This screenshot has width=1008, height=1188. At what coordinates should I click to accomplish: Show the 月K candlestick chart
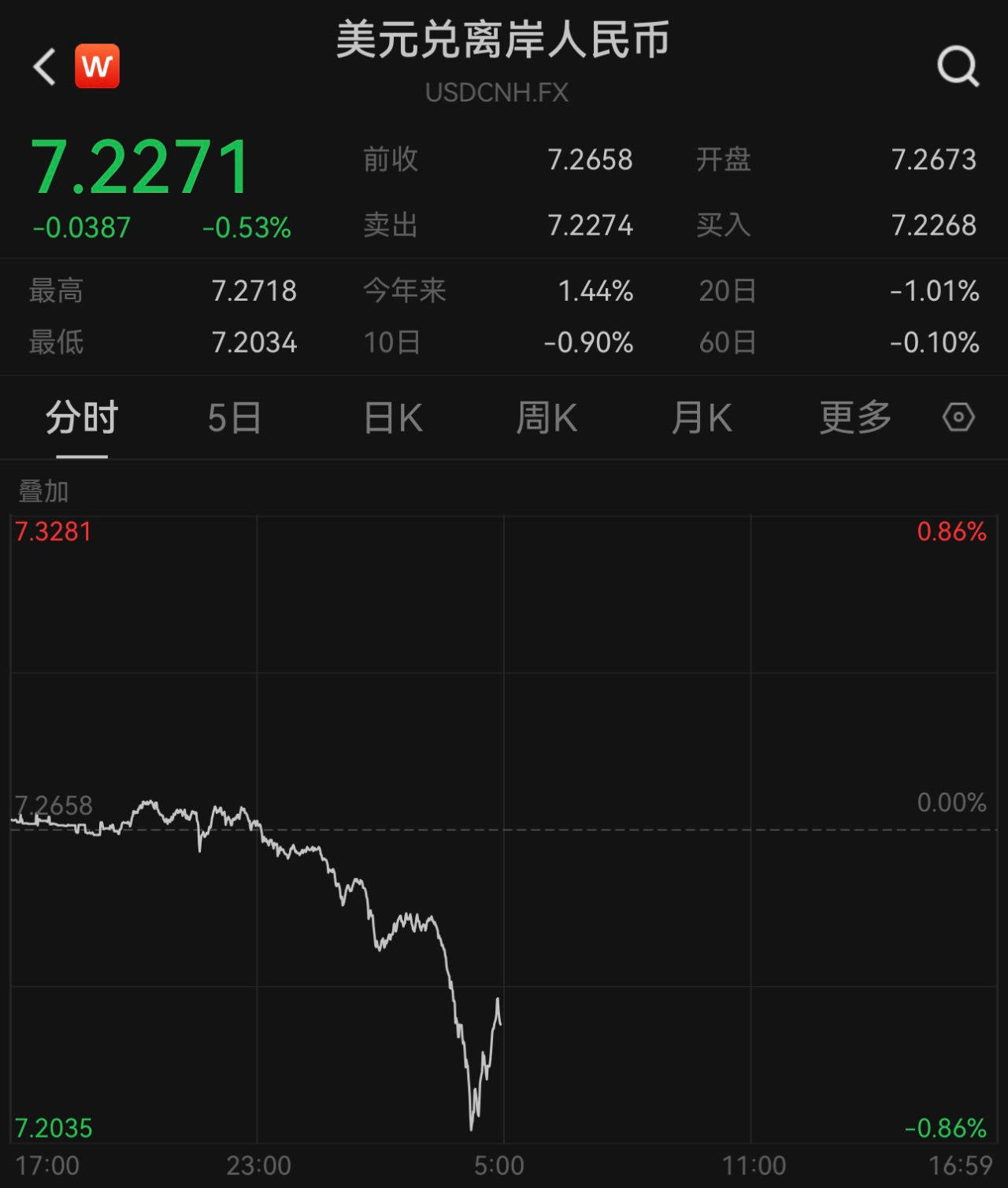click(702, 417)
